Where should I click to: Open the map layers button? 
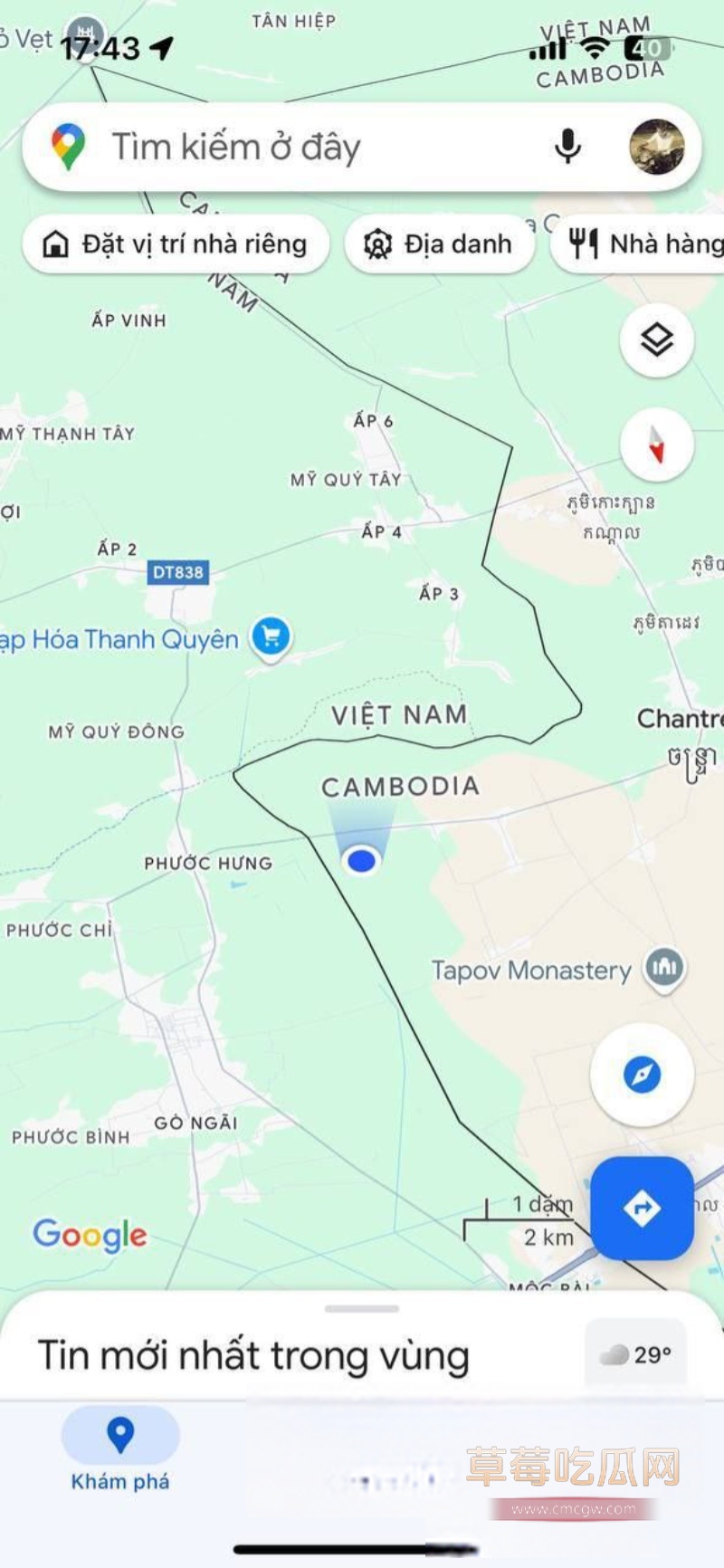tap(657, 341)
